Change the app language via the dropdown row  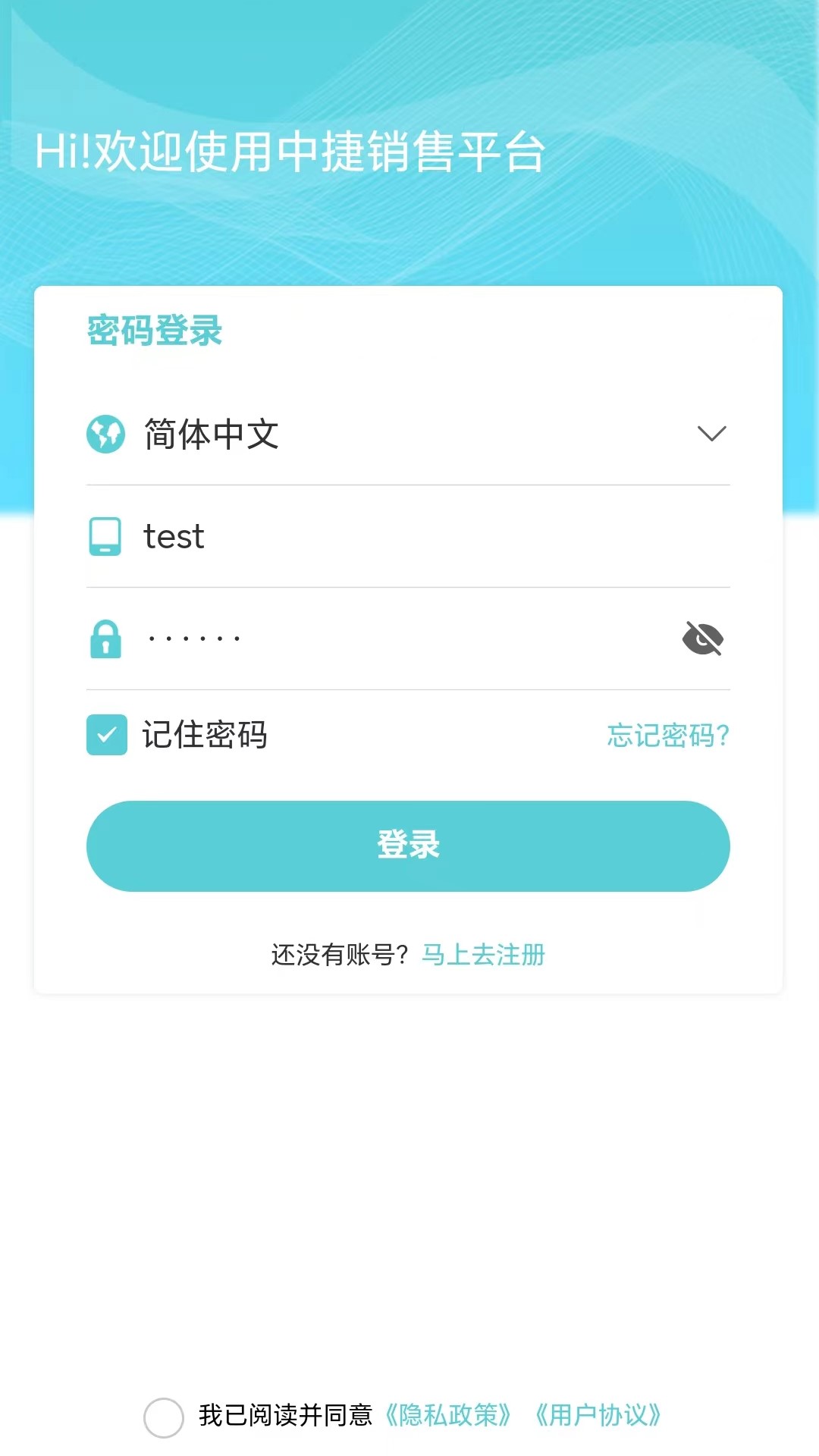(409, 435)
